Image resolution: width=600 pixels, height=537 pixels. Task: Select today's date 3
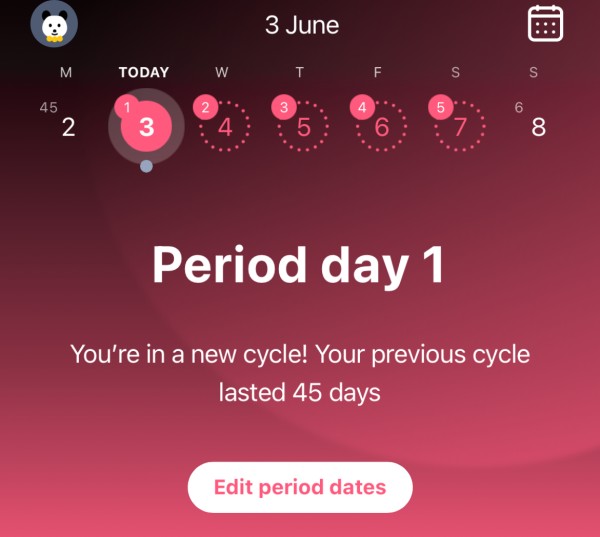point(147,127)
